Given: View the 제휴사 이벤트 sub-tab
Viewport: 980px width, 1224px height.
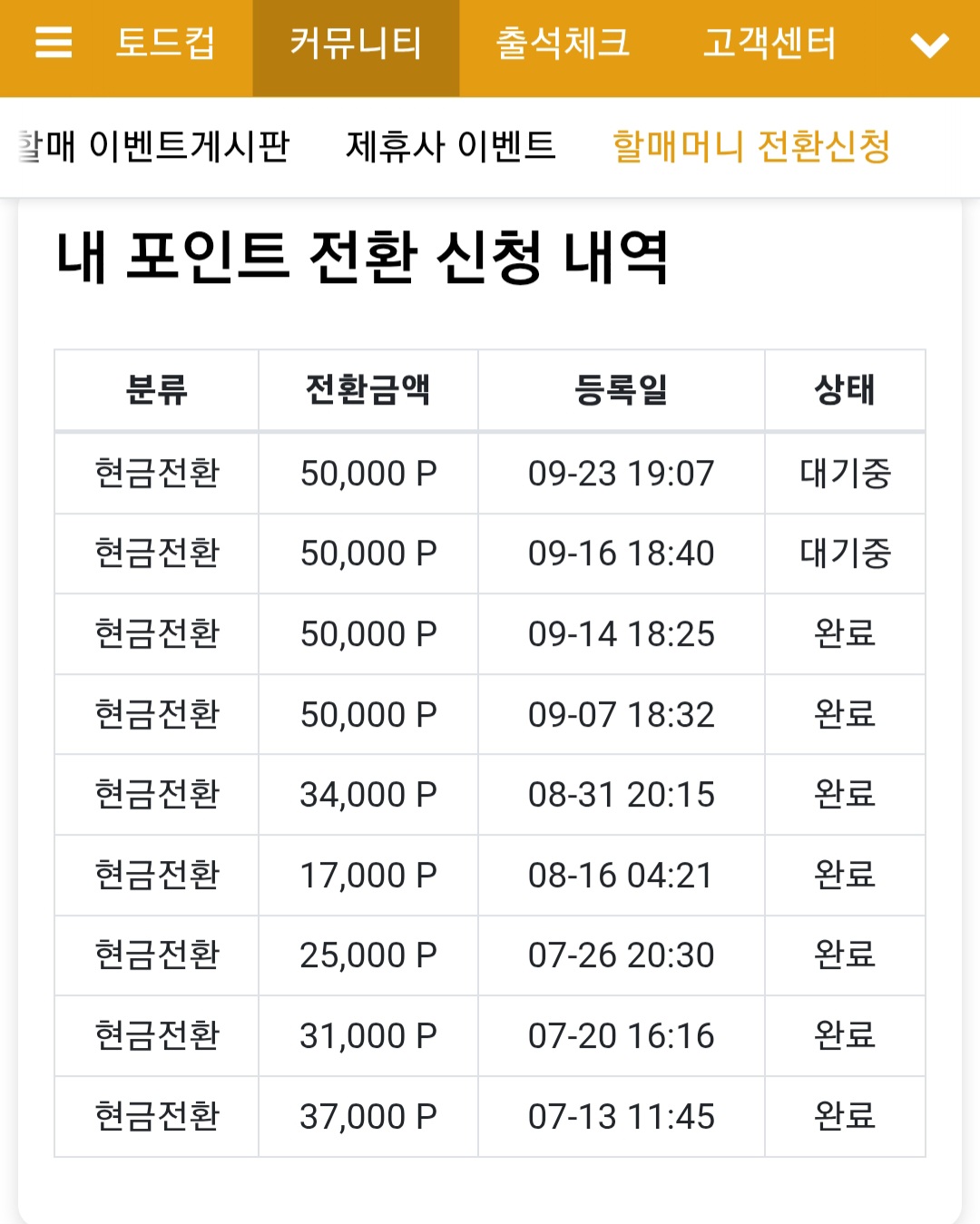Looking at the screenshot, I should [x=450, y=146].
